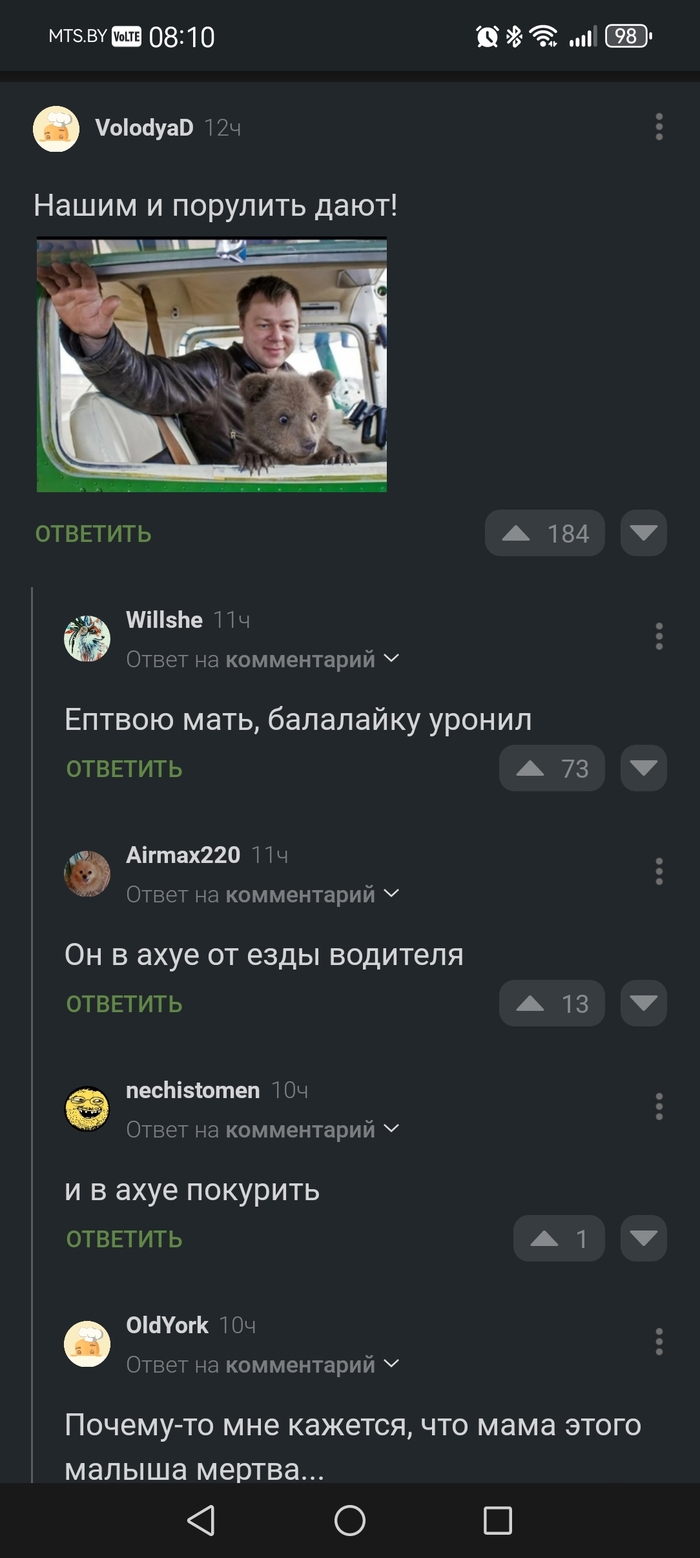Open the bear cub photo in VolodyaD's comment
The image size is (700, 1558).
coord(212,365)
